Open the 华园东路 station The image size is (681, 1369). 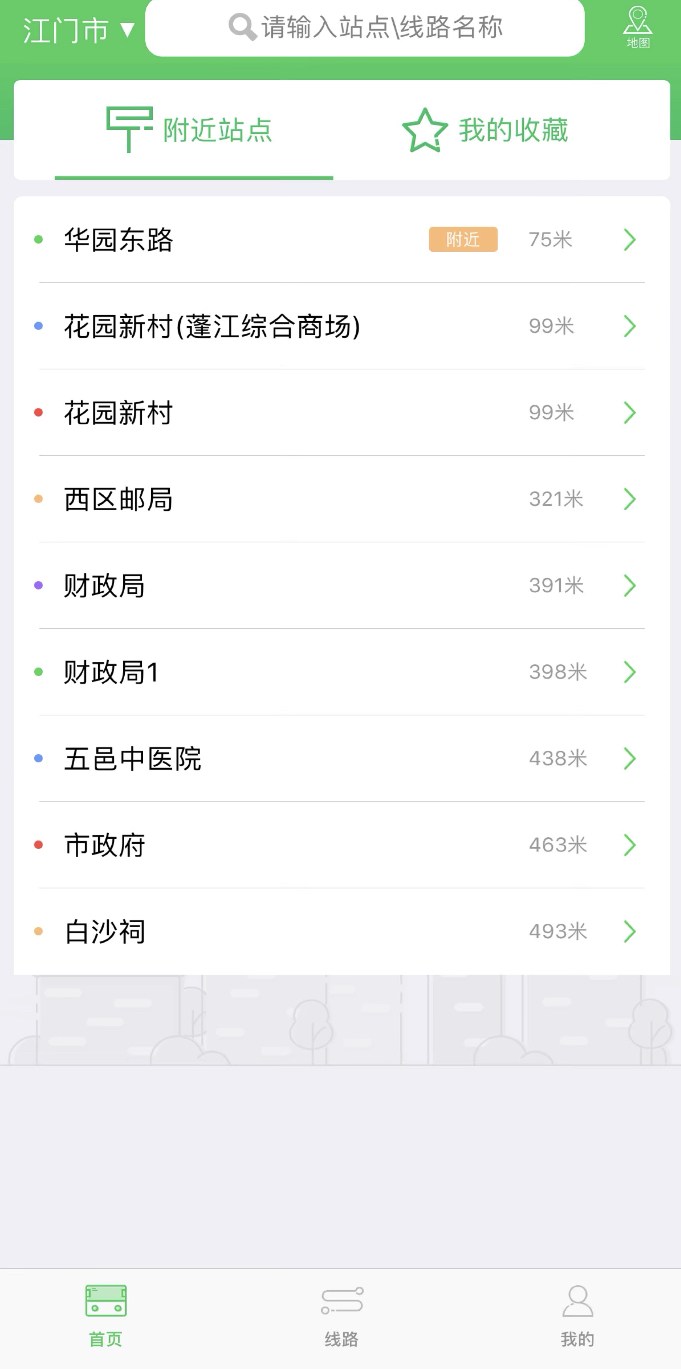point(340,240)
